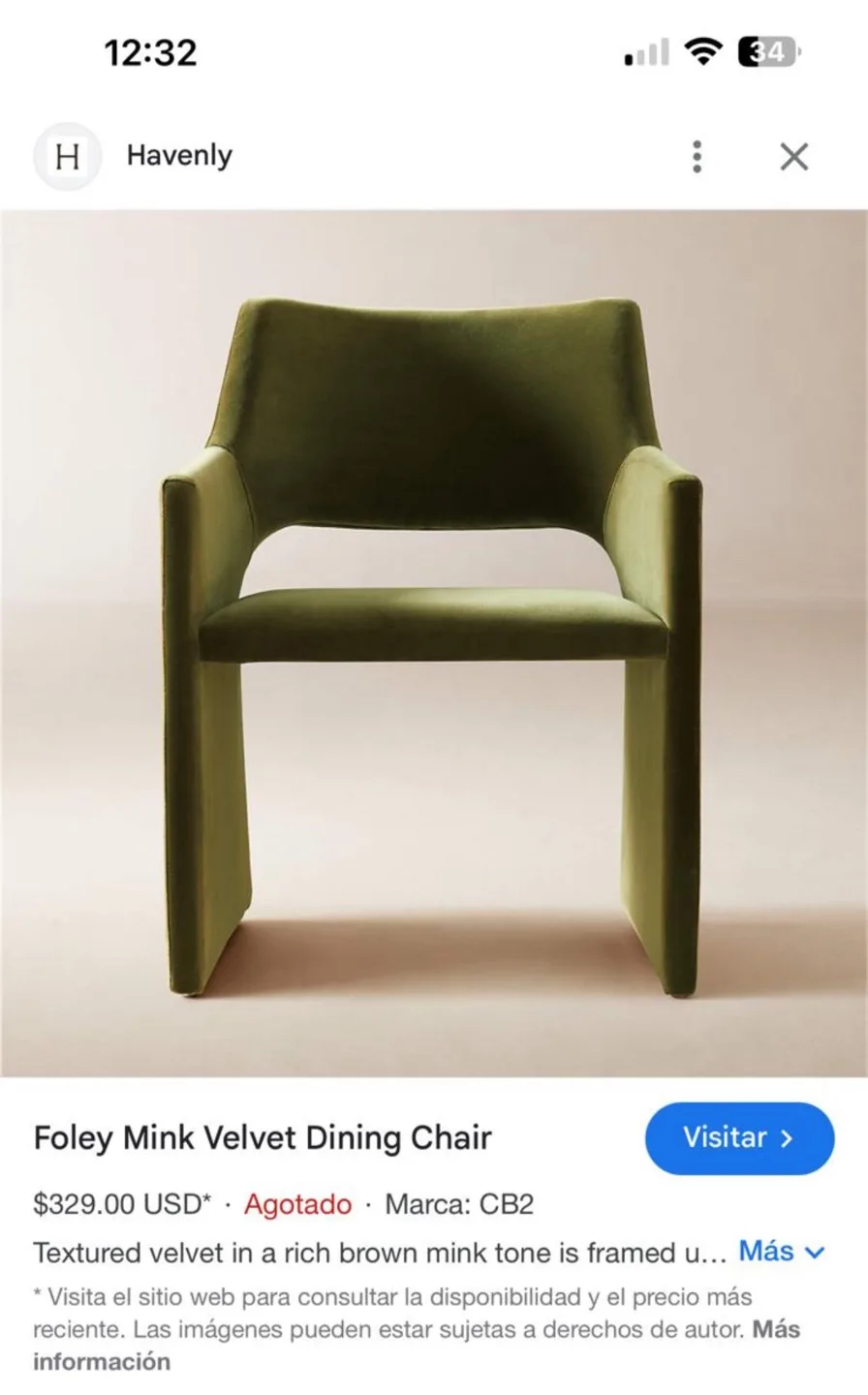Open the three-dot overflow menu
The width and height of the screenshot is (868, 1395).
696,156
